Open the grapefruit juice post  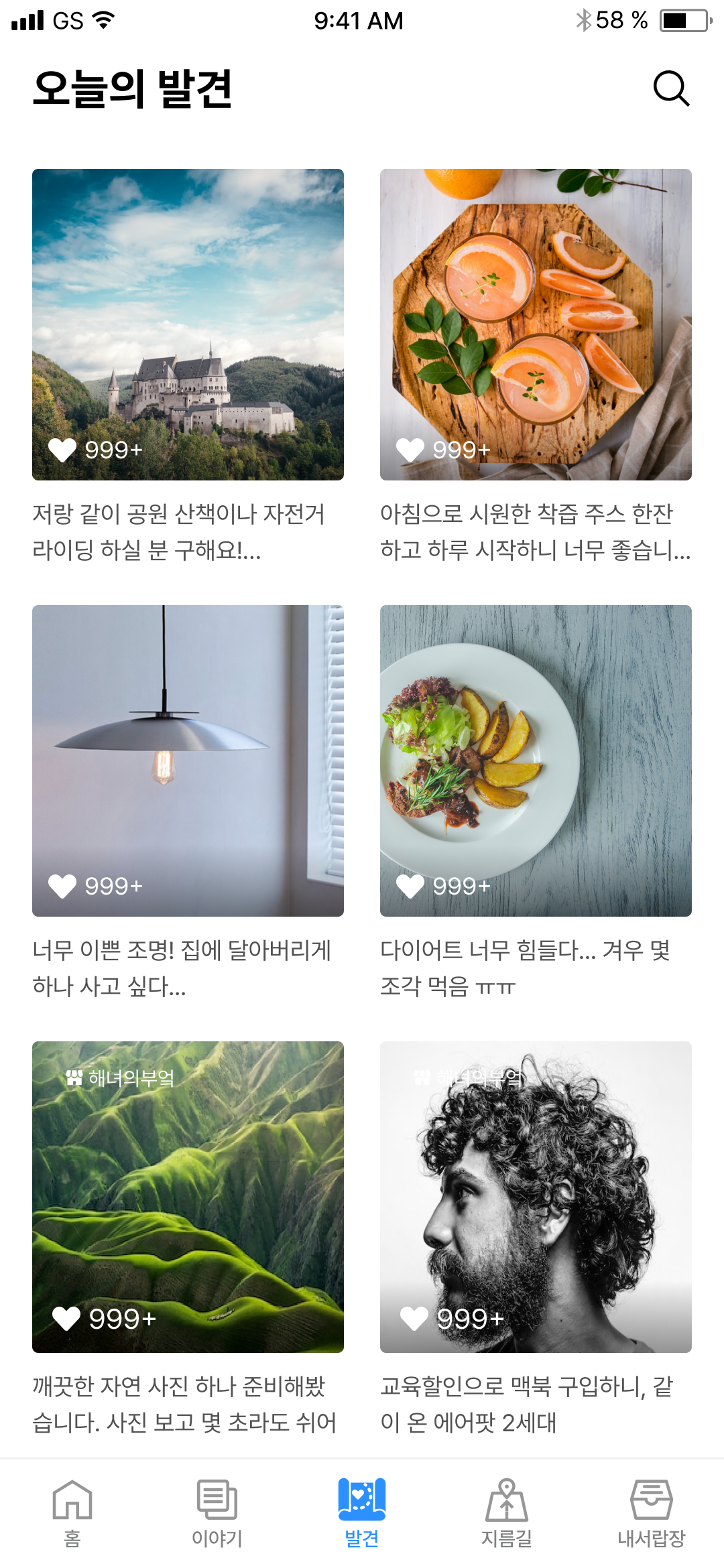coord(536,324)
